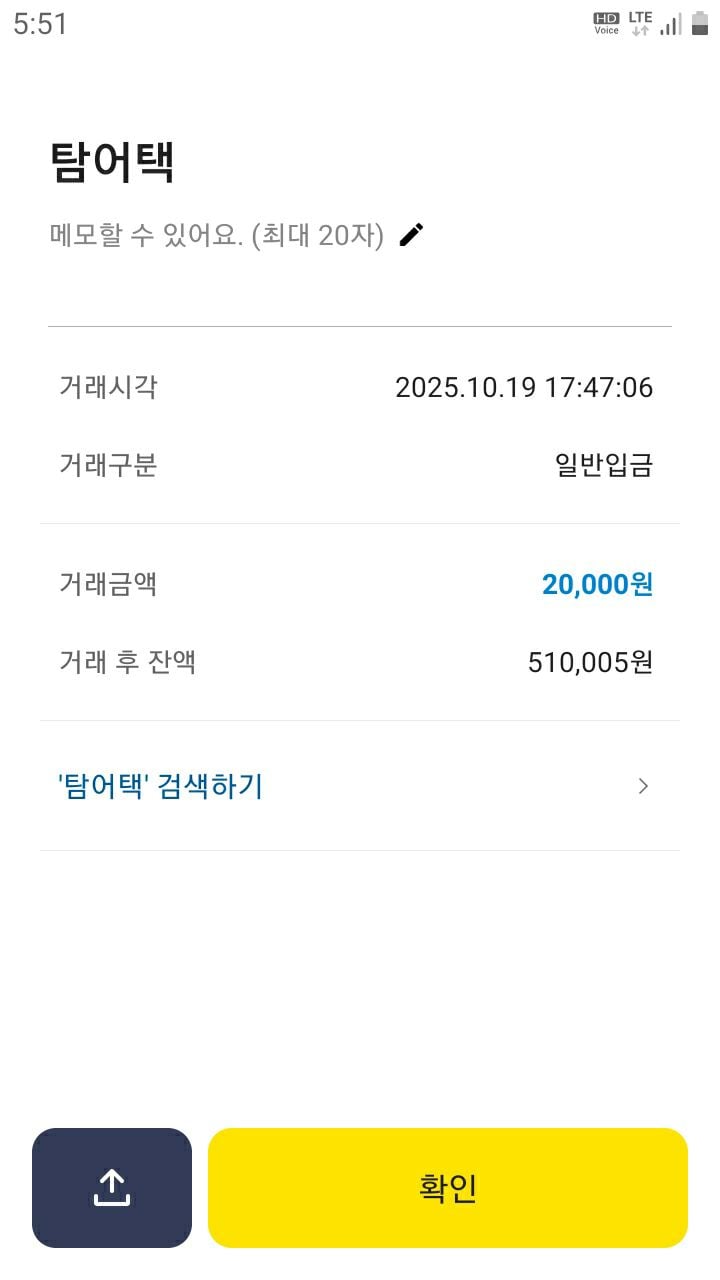720x1280 pixels.
Task: Open the '탐어택' 검색하기 row
Action: tap(358, 786)
